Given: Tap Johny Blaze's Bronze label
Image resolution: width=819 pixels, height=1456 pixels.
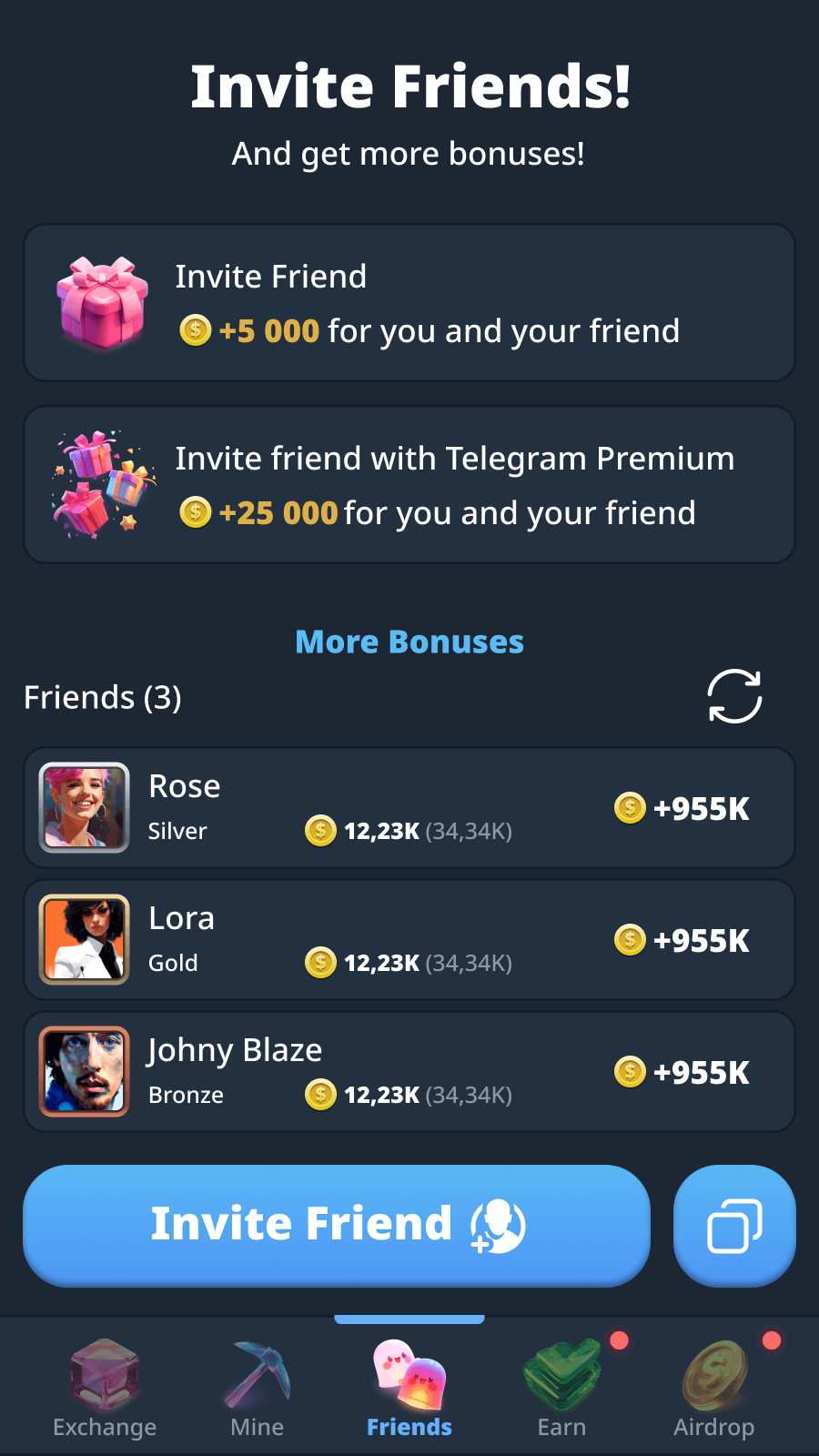Looking at the screenshot, I should pos(186,1095).
